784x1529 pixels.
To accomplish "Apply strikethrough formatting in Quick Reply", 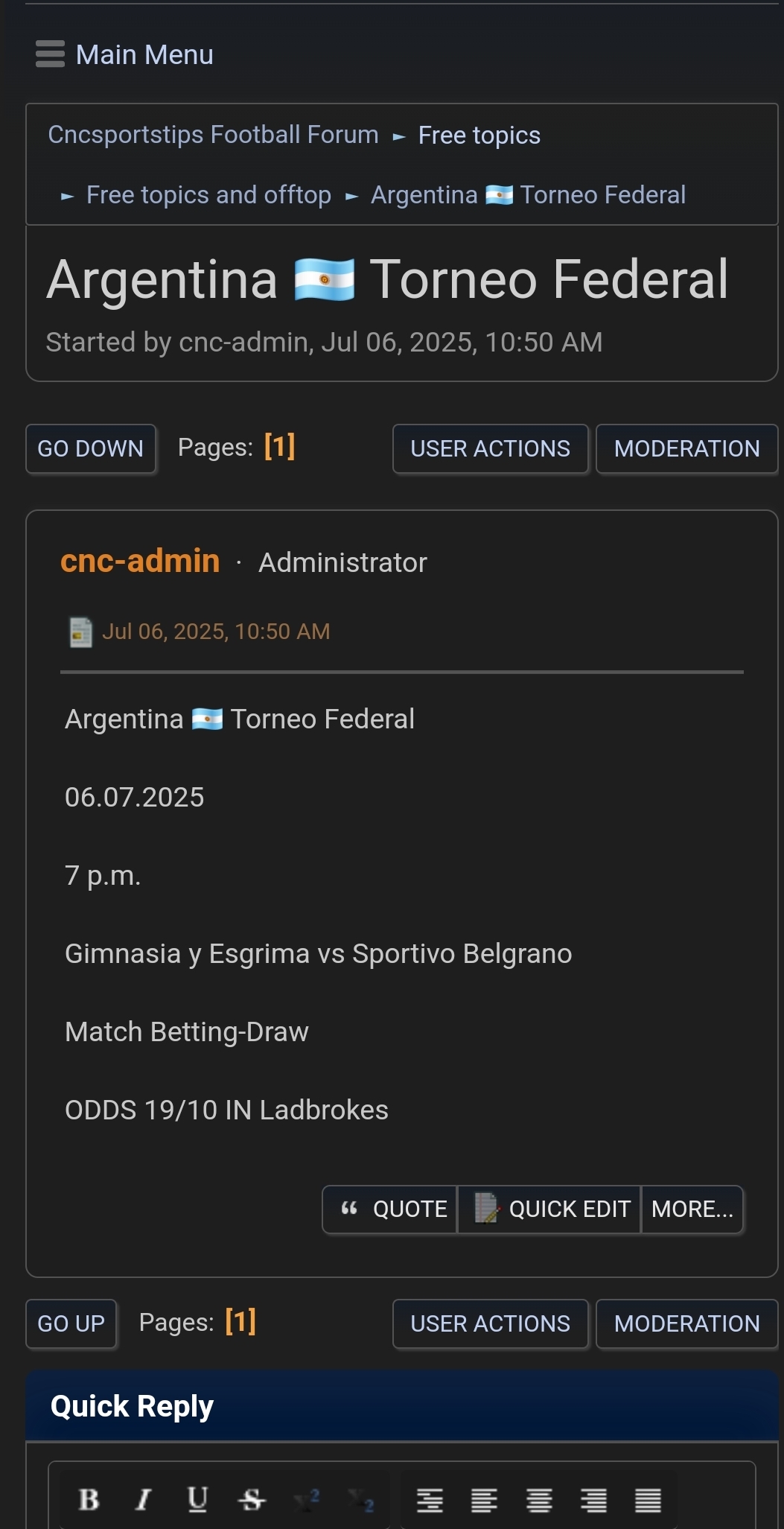I will [252, 1499].
